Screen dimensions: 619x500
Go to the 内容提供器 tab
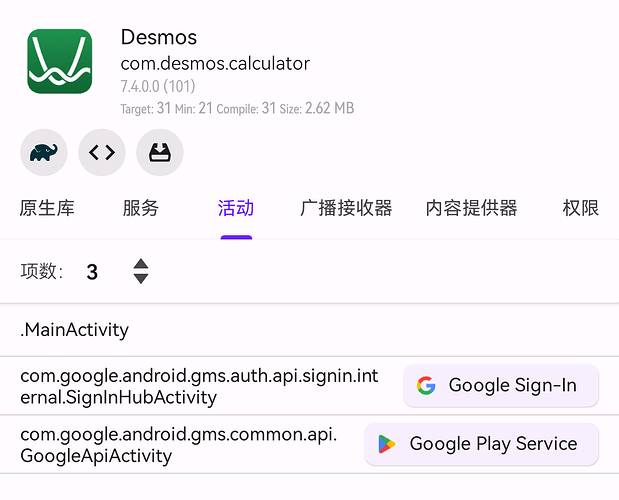tap(471, 208)
